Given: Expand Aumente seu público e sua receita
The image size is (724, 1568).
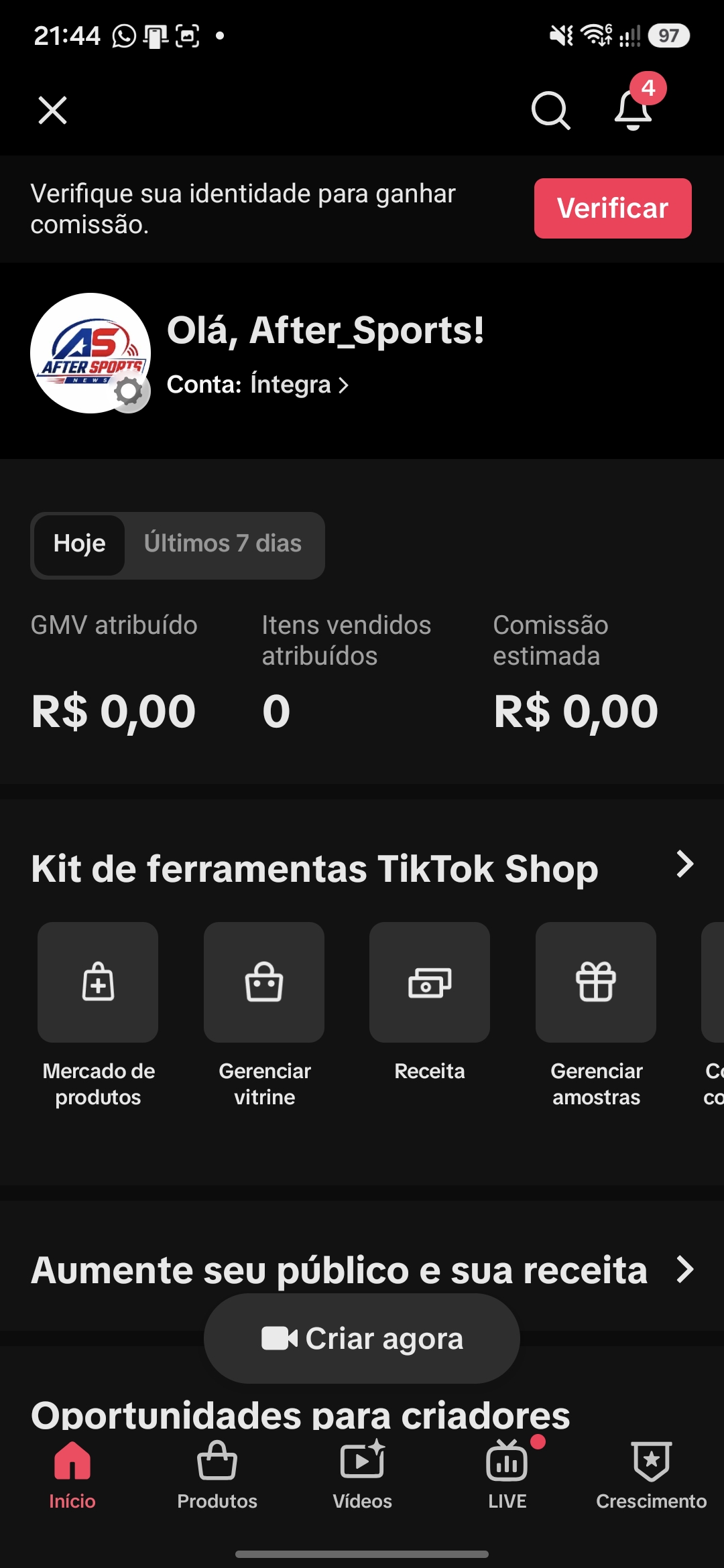Looking at the screenshot, I should click(684, 1270).
